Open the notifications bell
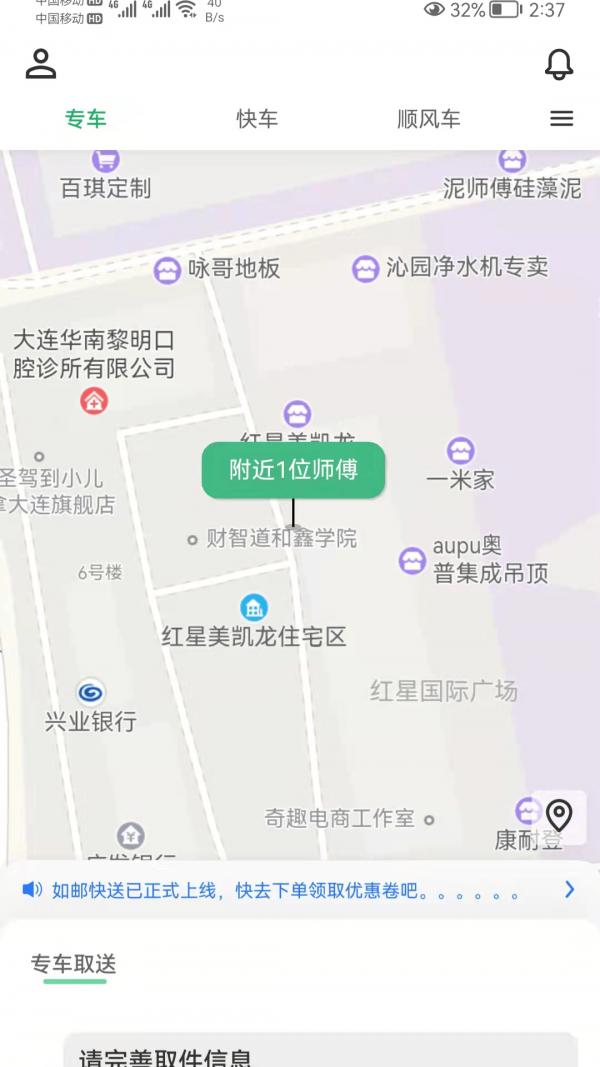Image resolution: width=600 pixels, height=1067 pixels. tap(559, 64)
